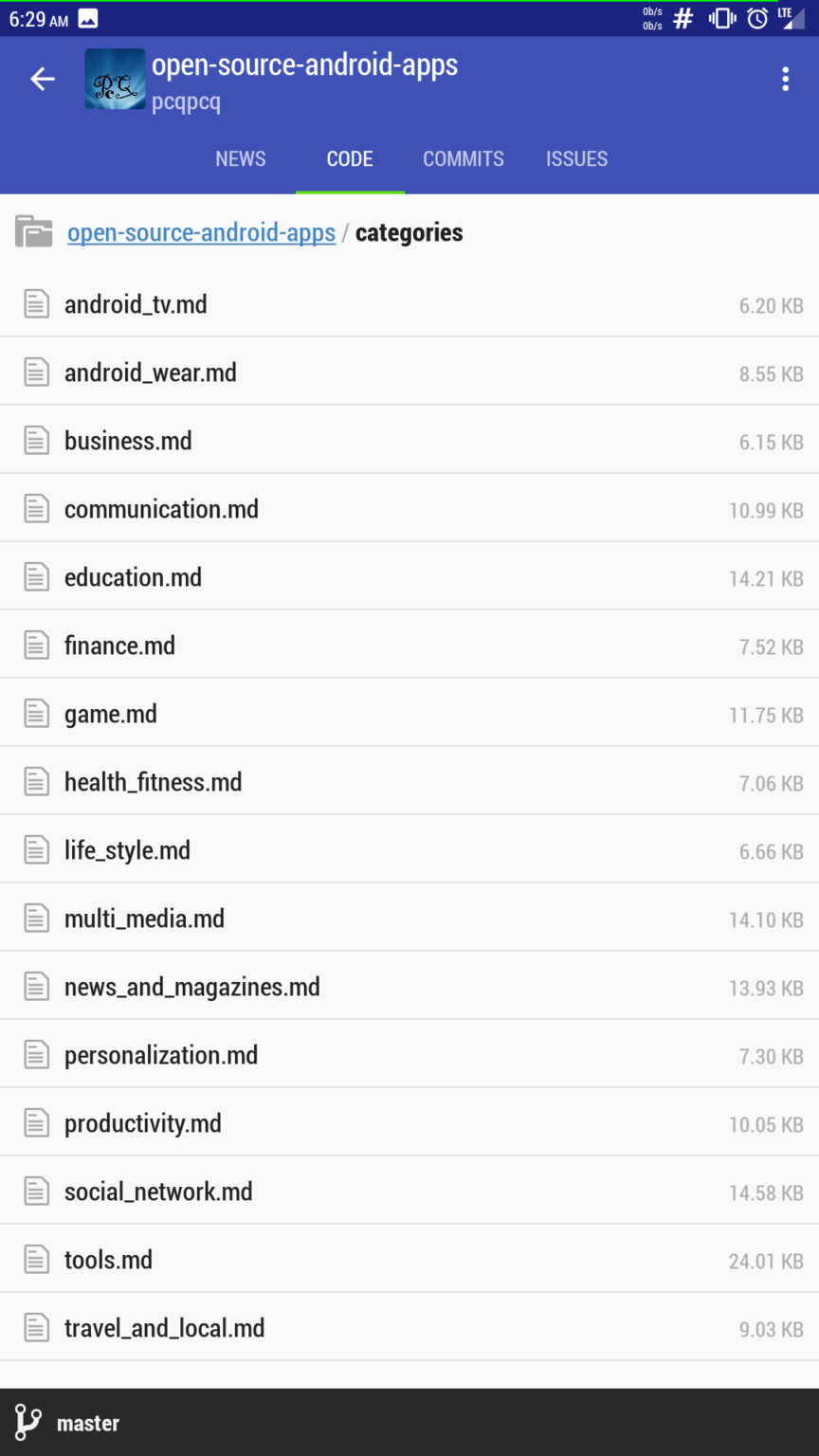The width and height of the screenshot is (819, 1456).
Task: Open health_fitness.md
Action: [x=153, y=782]
